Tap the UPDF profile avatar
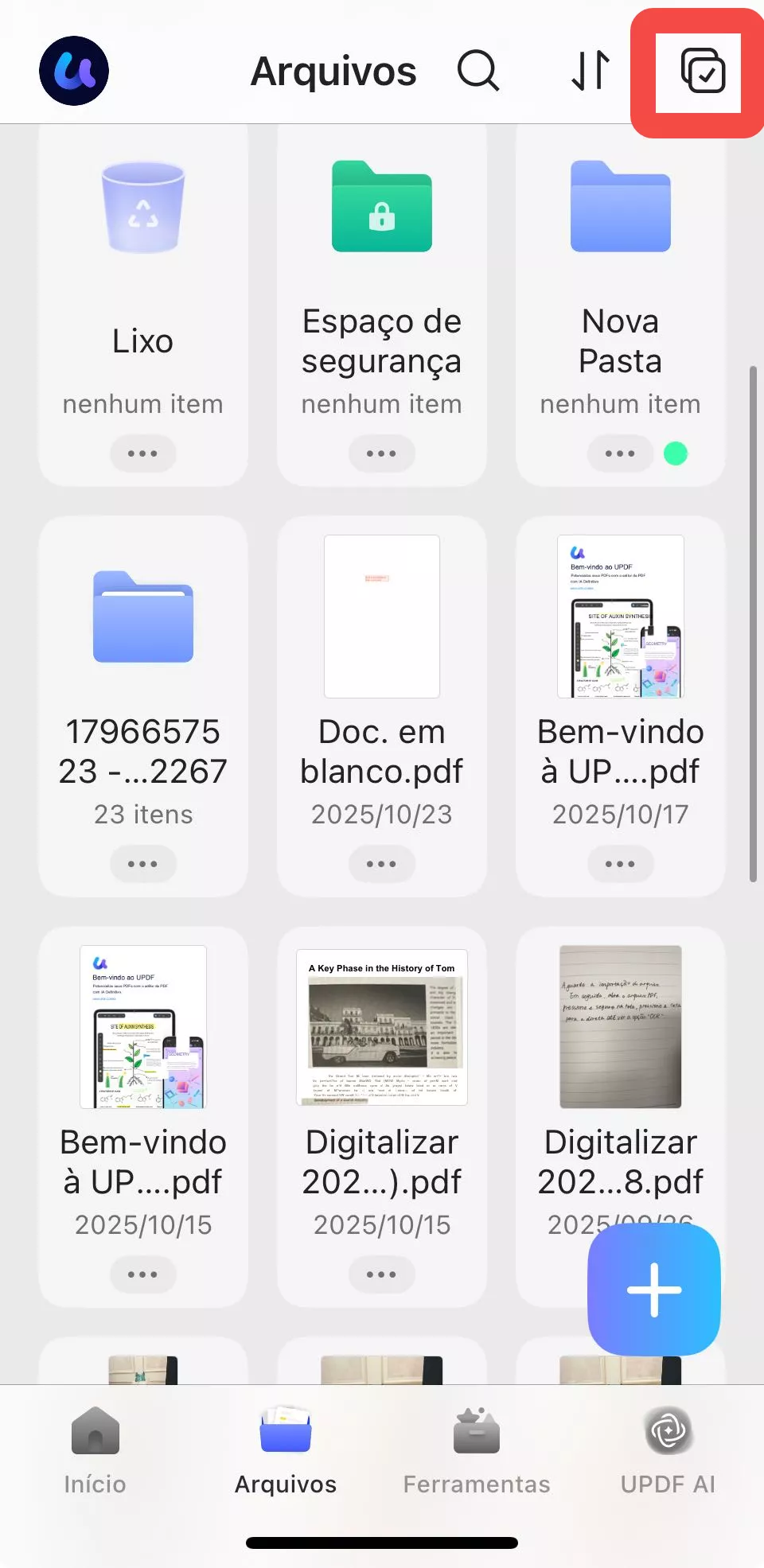764x1568 pixels. (x=74, y=71)
